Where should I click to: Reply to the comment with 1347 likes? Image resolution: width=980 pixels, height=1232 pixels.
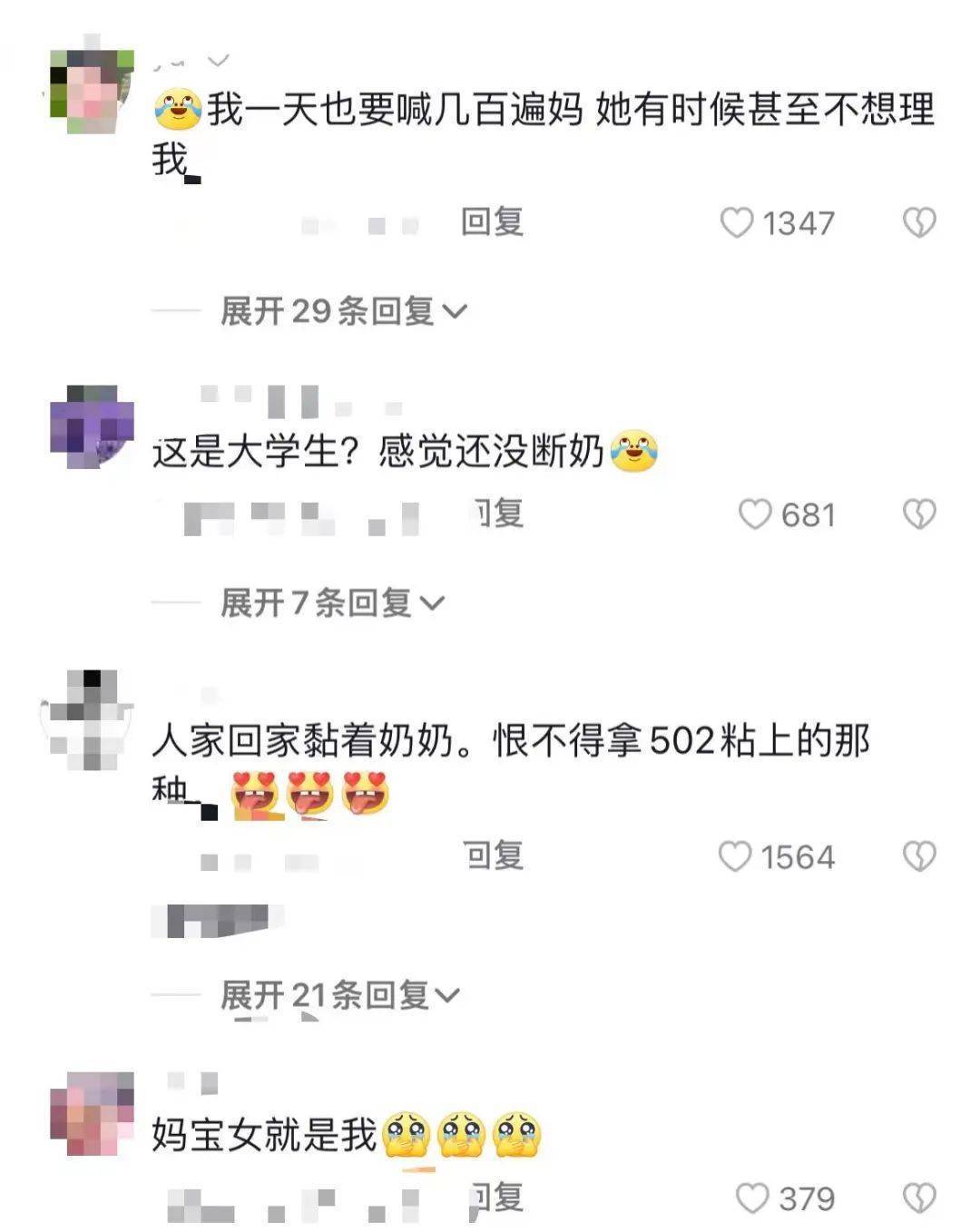492,222
